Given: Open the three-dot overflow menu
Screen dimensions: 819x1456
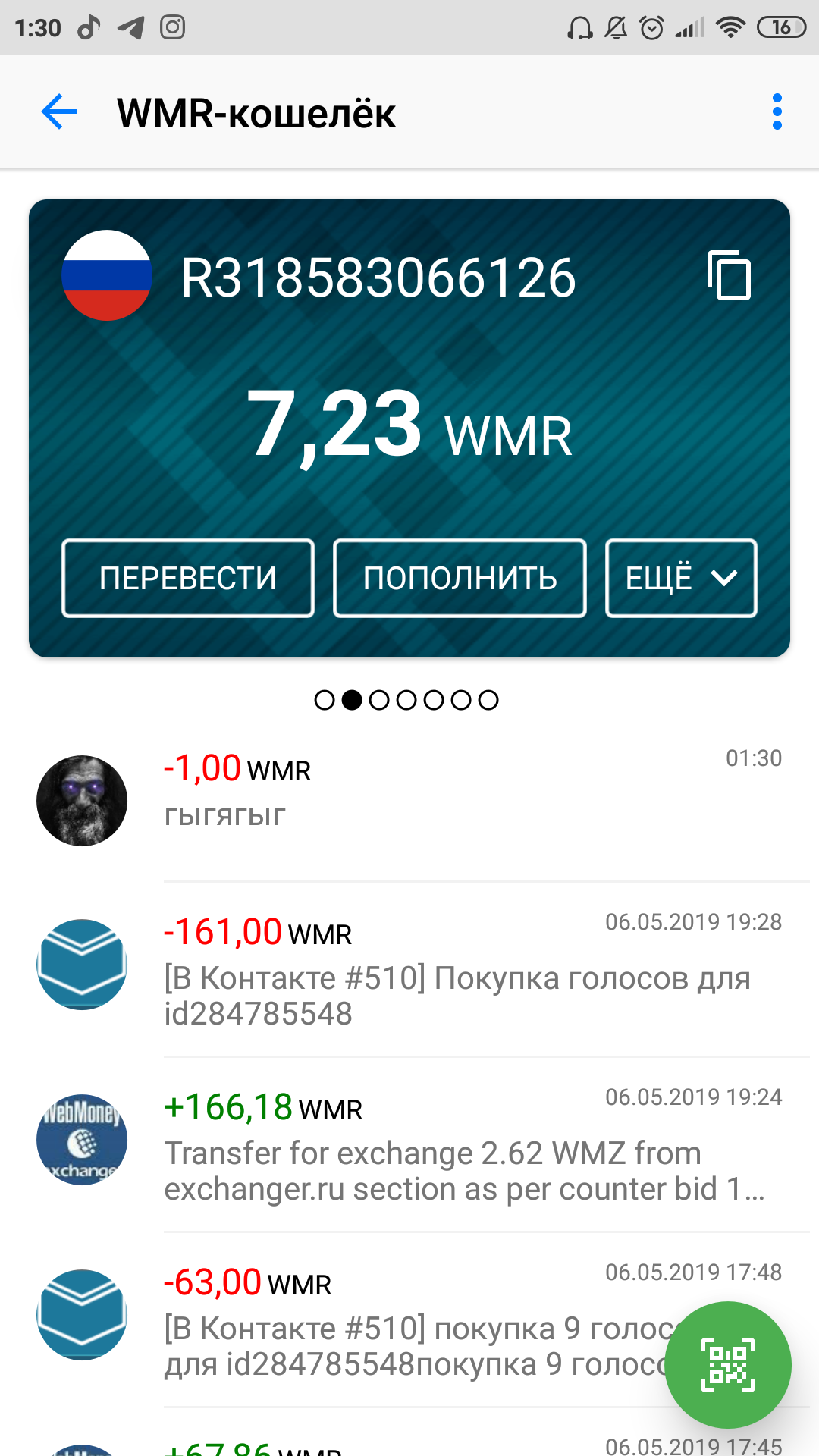Looking at the screenshot, I should [777, 112].
